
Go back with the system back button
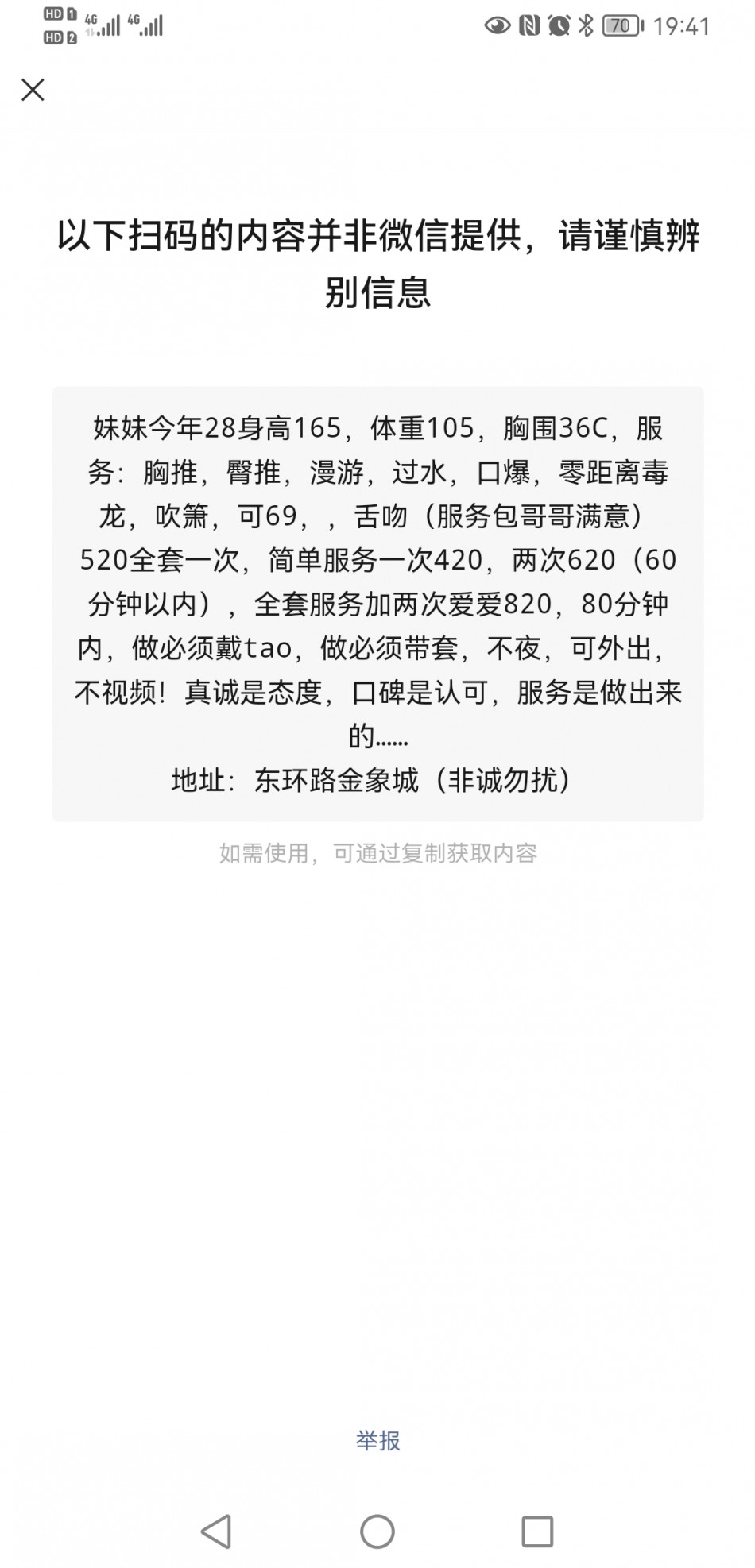(216, 1531)
